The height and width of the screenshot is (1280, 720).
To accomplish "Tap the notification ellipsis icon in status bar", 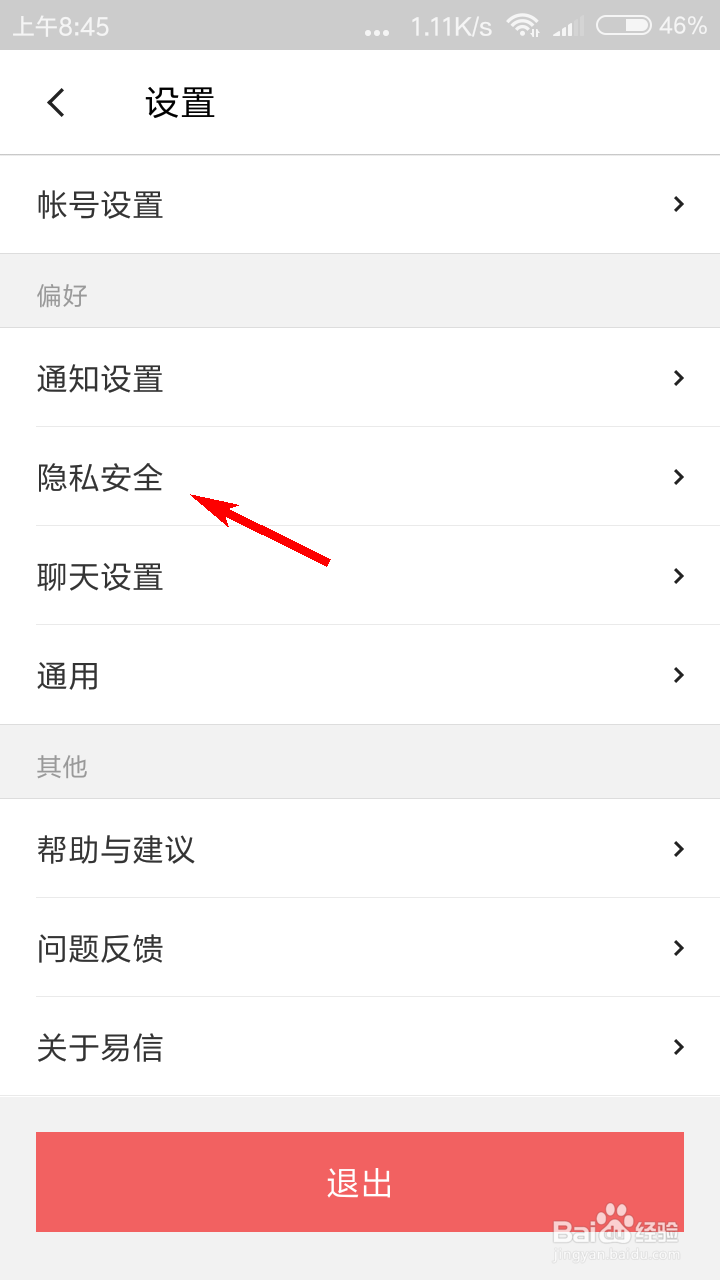I will [377, 30].
